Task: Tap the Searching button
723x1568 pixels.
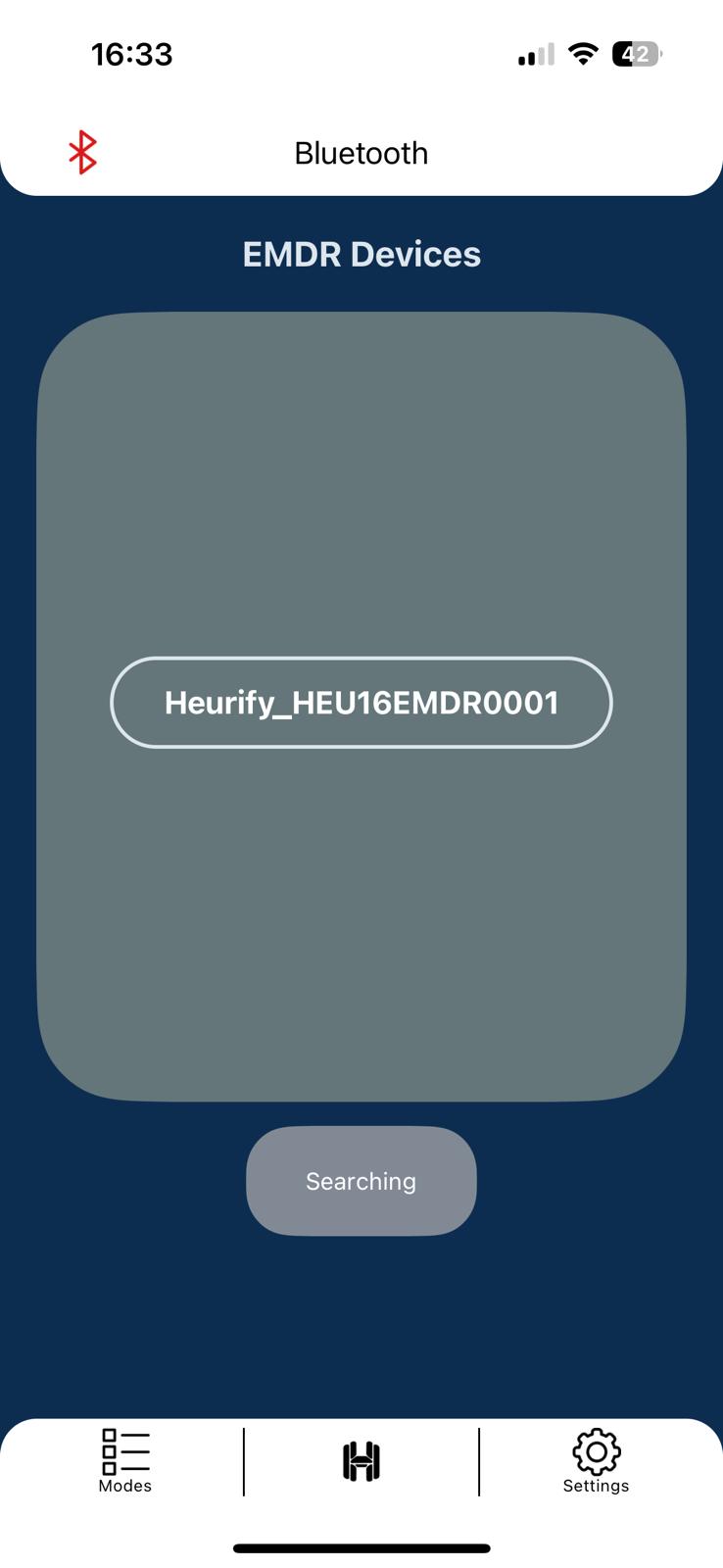Action: [361, 1181]
